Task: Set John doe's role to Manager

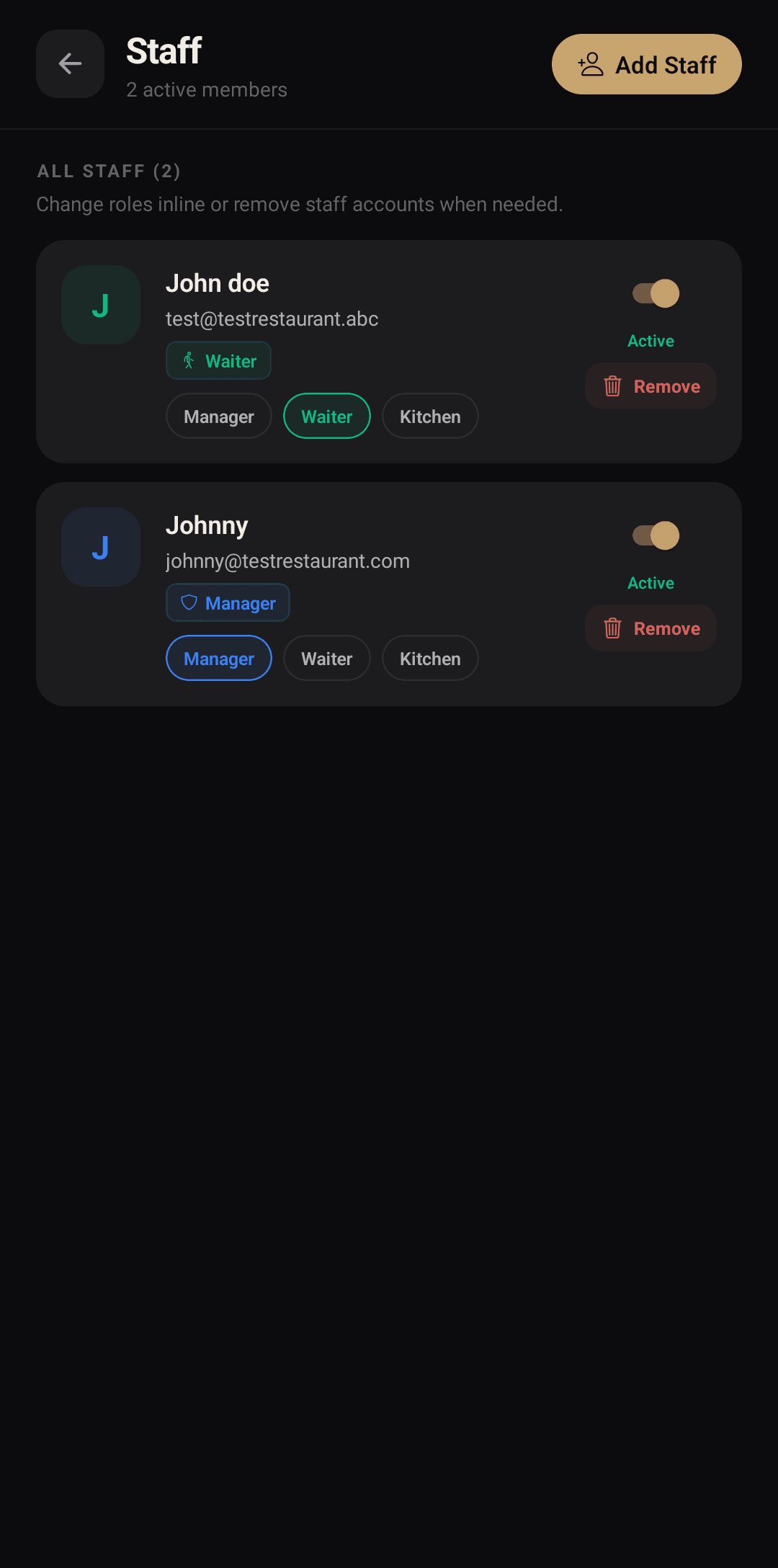Action: (219, 416)
